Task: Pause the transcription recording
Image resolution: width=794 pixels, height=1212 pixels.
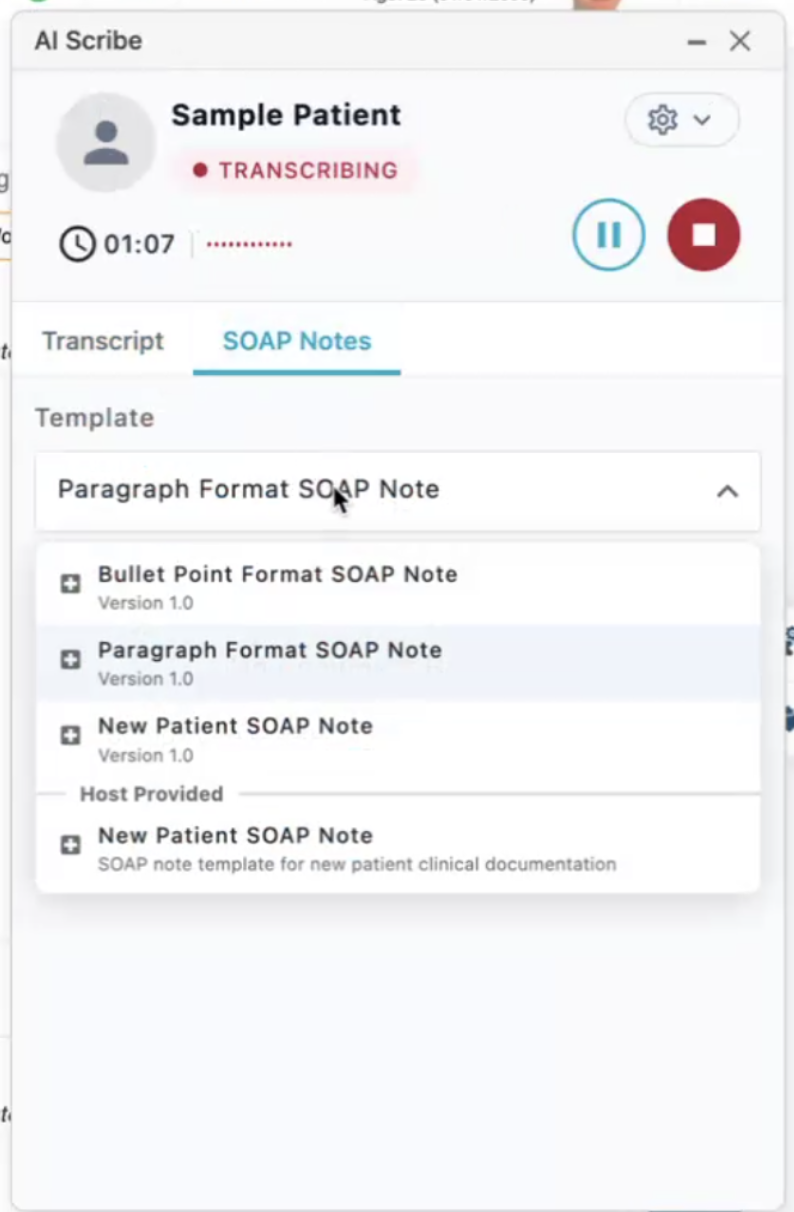Action: [x=608, y=235]
